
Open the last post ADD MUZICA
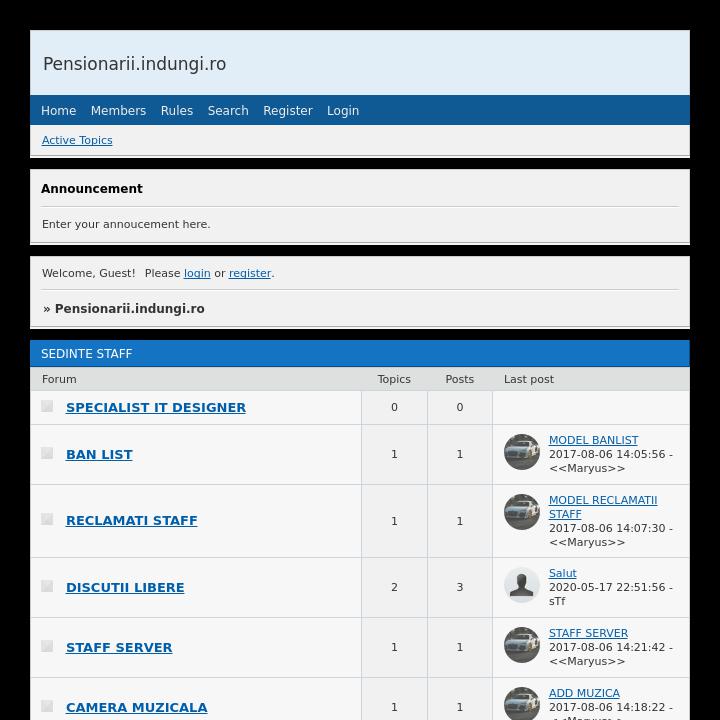(584, 694)
